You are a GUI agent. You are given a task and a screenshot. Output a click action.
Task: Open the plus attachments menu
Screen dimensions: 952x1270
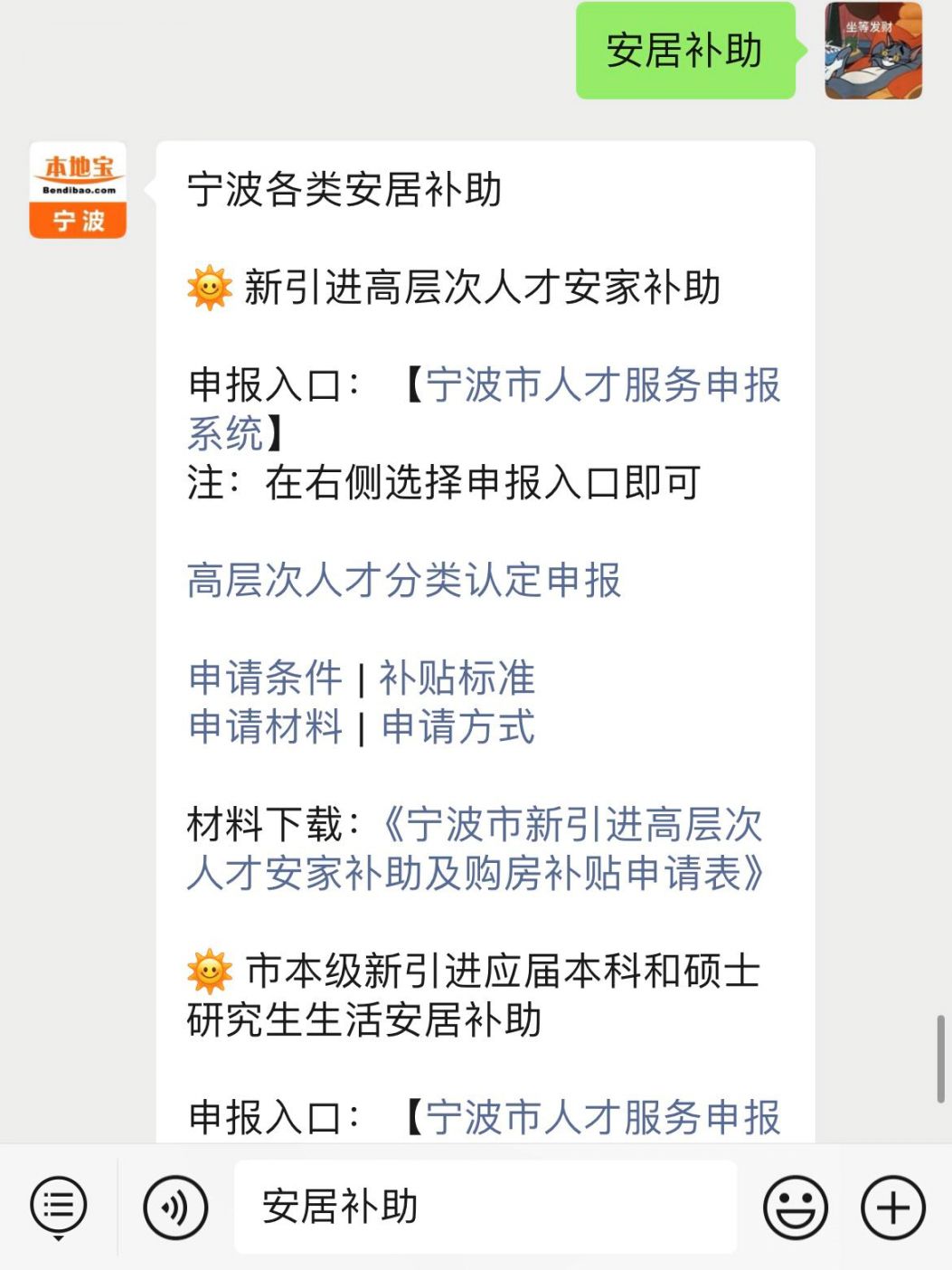tap(892, 1207)
